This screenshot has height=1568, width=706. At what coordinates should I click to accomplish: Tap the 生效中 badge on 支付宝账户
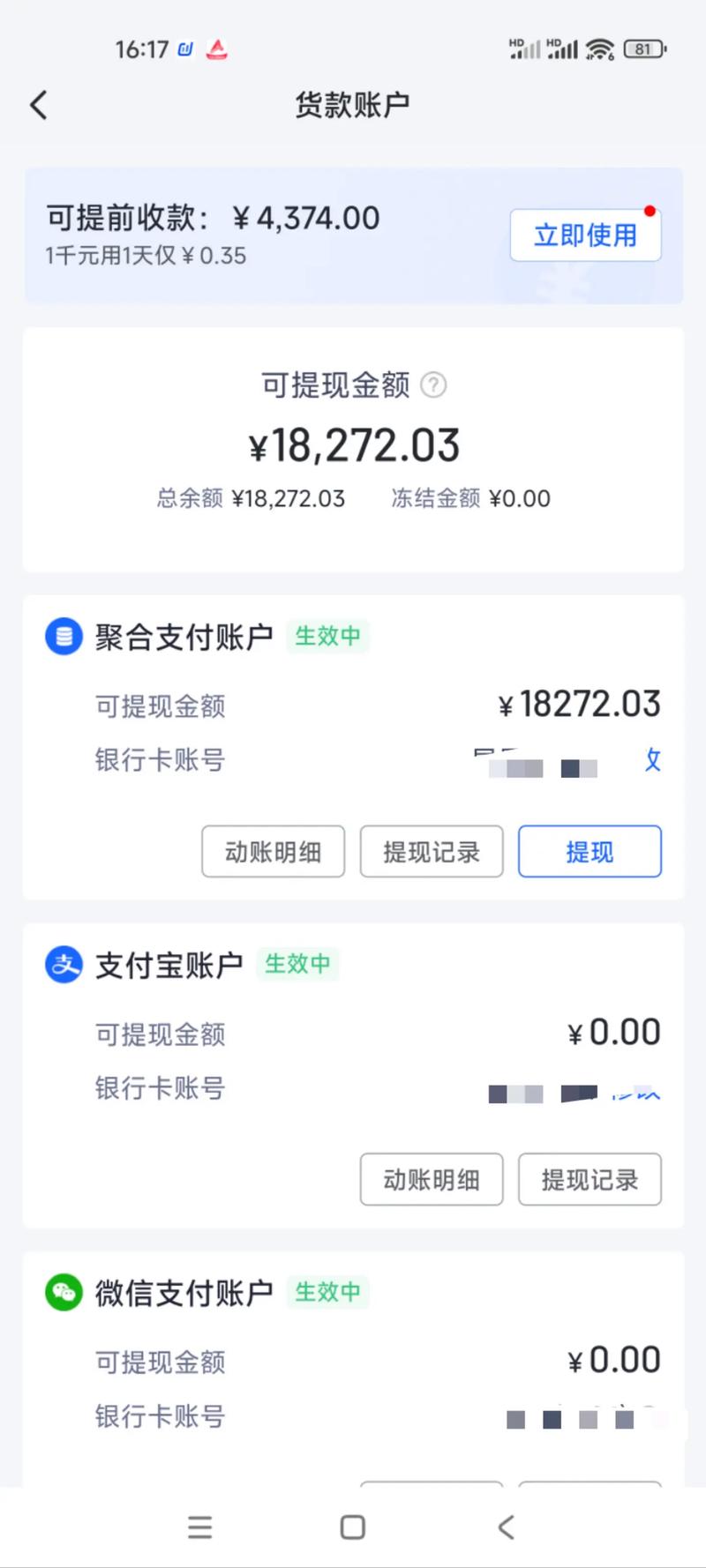(x=297, y=964)
